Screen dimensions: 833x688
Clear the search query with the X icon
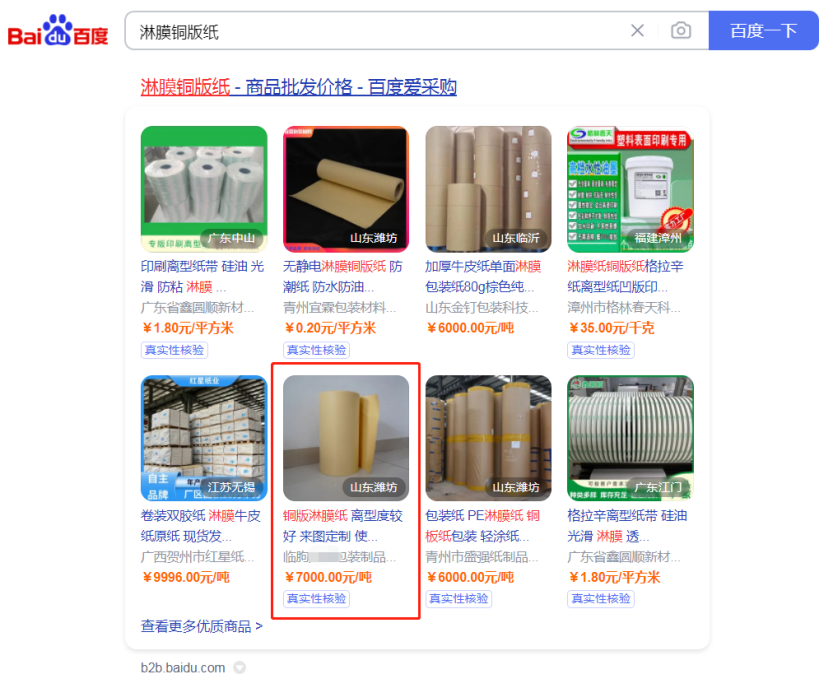pos(637,31)
